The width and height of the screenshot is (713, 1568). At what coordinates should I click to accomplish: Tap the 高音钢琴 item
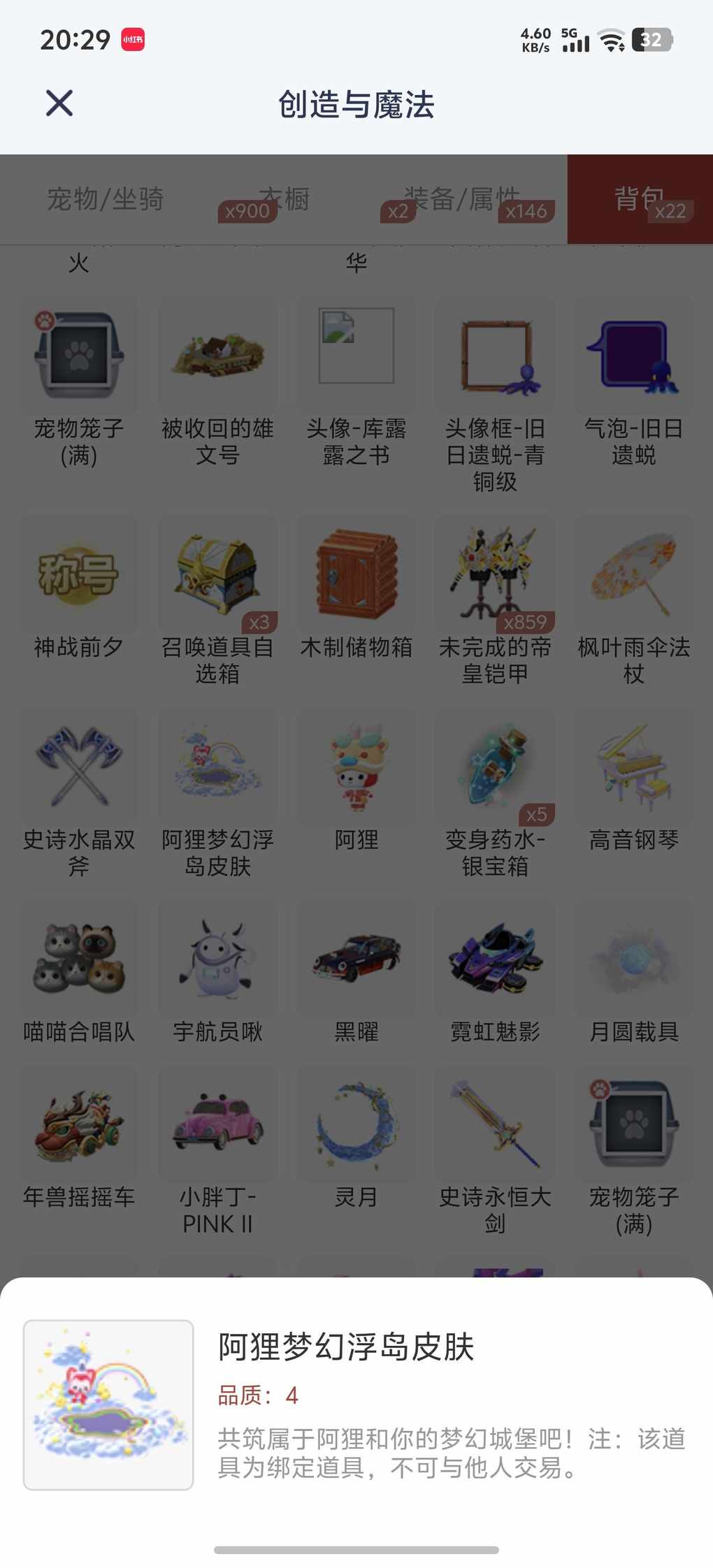click(x=633, y=781)
